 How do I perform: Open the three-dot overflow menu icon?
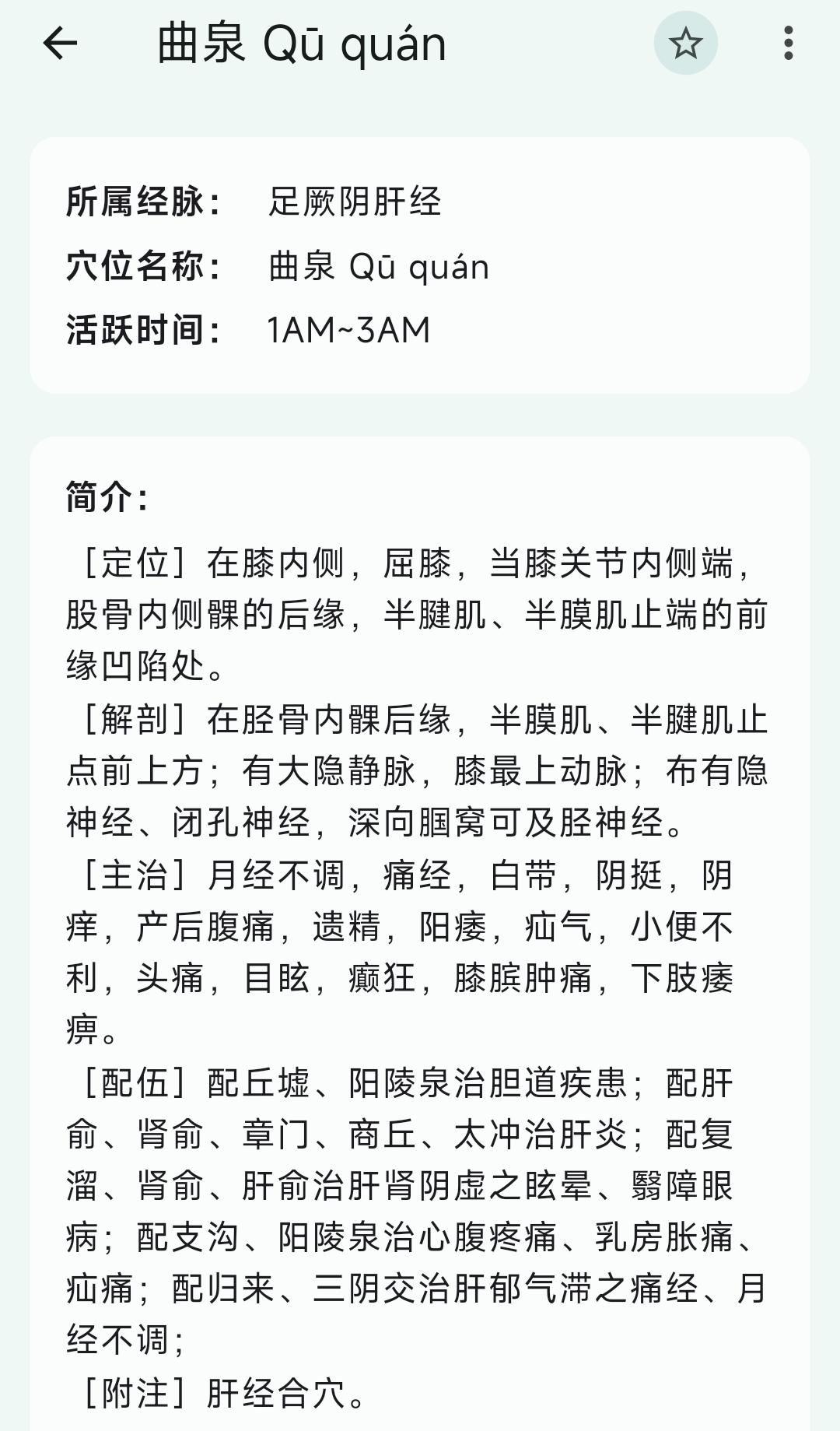[789, 43]
